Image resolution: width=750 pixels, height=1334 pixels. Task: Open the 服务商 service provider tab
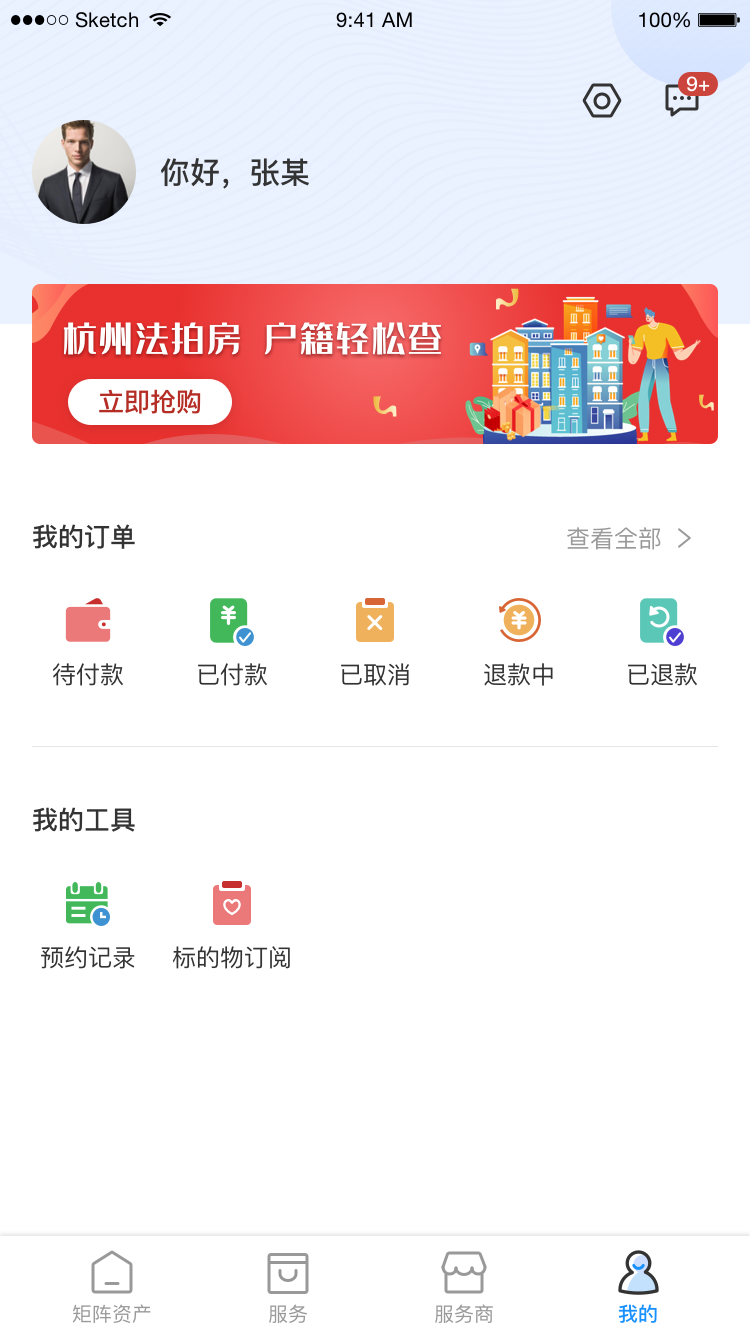point(463,1285)
